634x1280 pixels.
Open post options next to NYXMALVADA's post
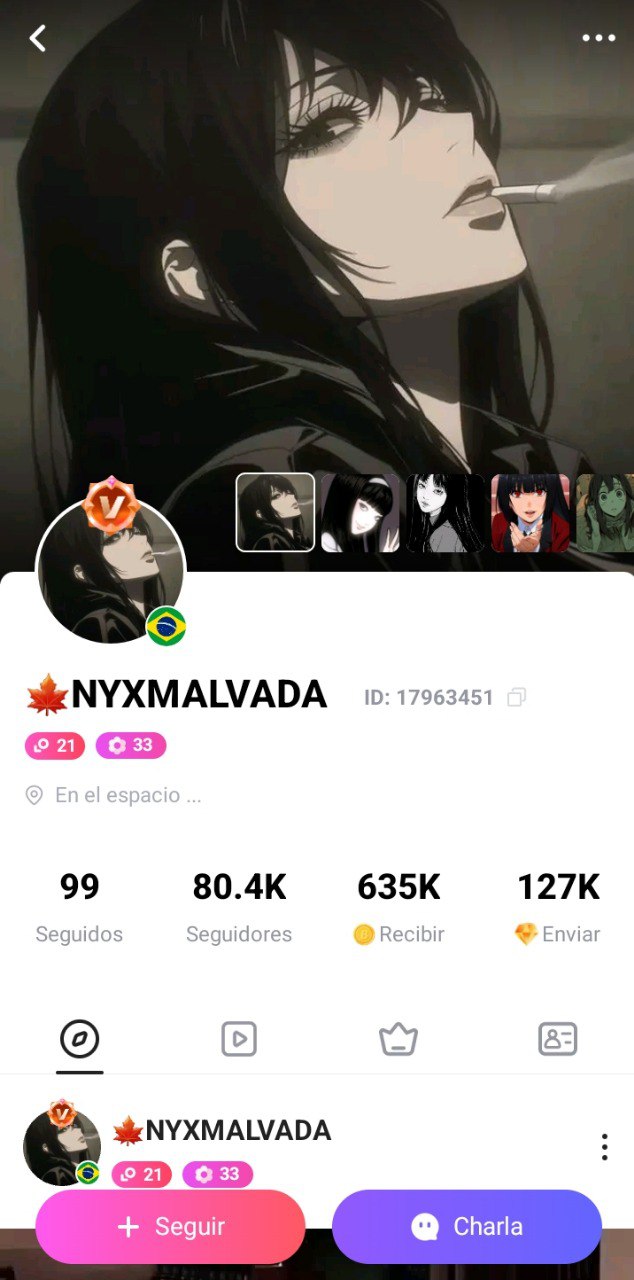604,1147
